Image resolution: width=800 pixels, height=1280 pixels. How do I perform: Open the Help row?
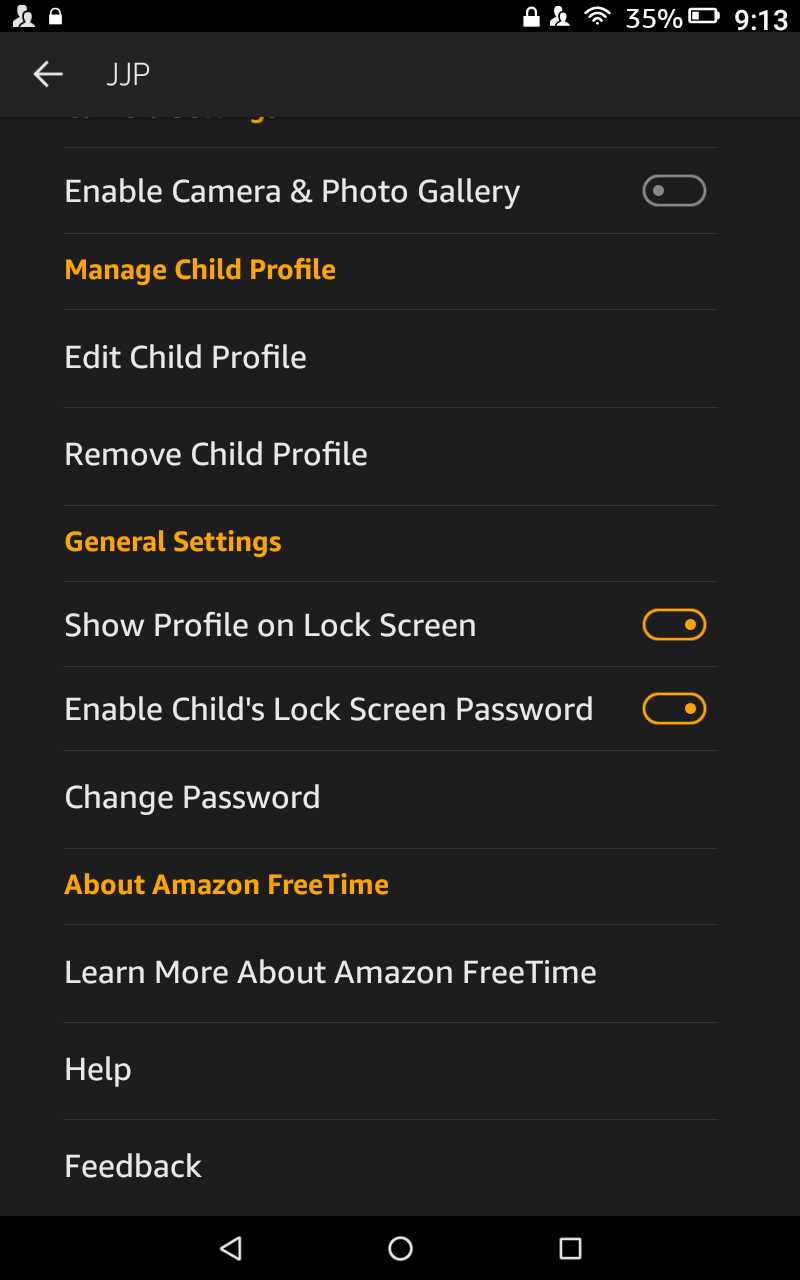click(98, 1069)
